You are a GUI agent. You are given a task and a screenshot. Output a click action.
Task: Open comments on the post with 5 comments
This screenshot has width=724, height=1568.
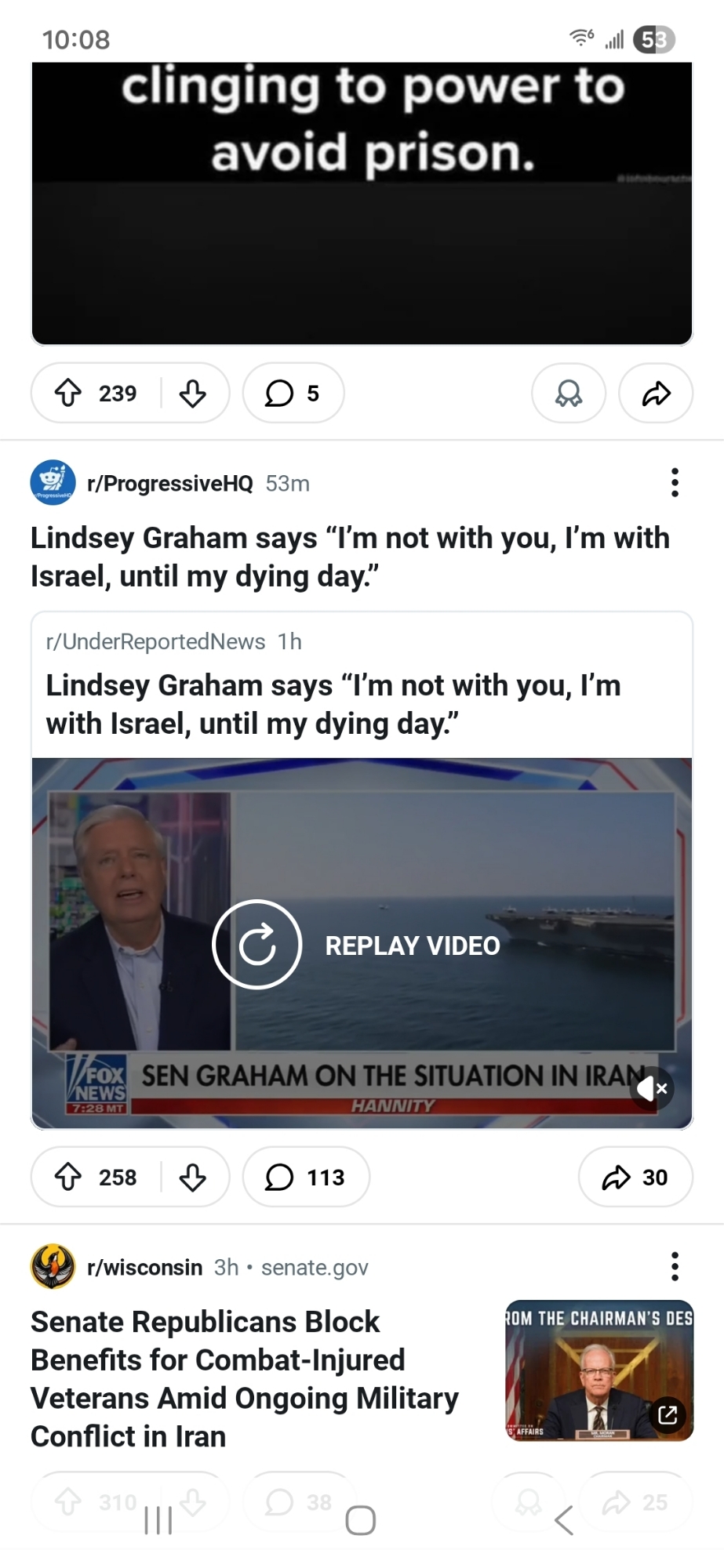point(293,393)
